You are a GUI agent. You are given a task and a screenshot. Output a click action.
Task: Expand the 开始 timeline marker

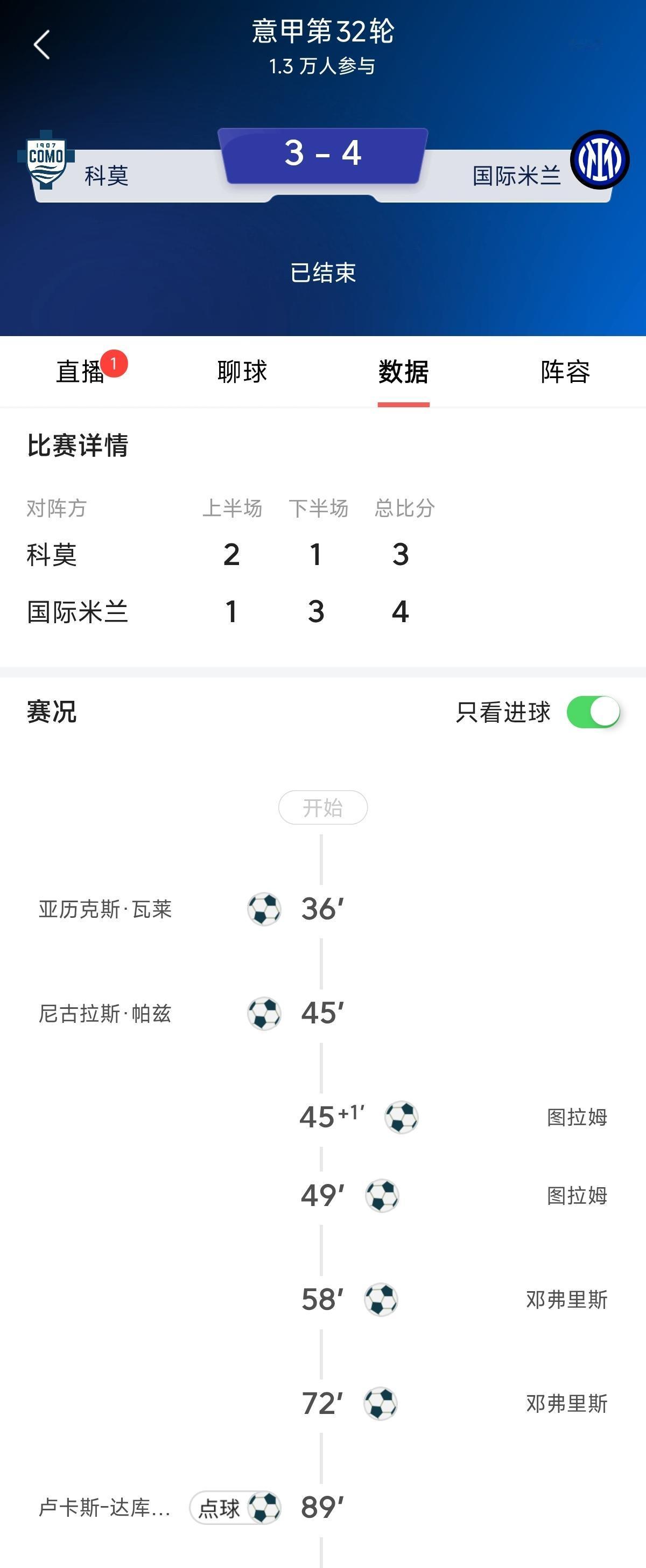coord(322,807)
